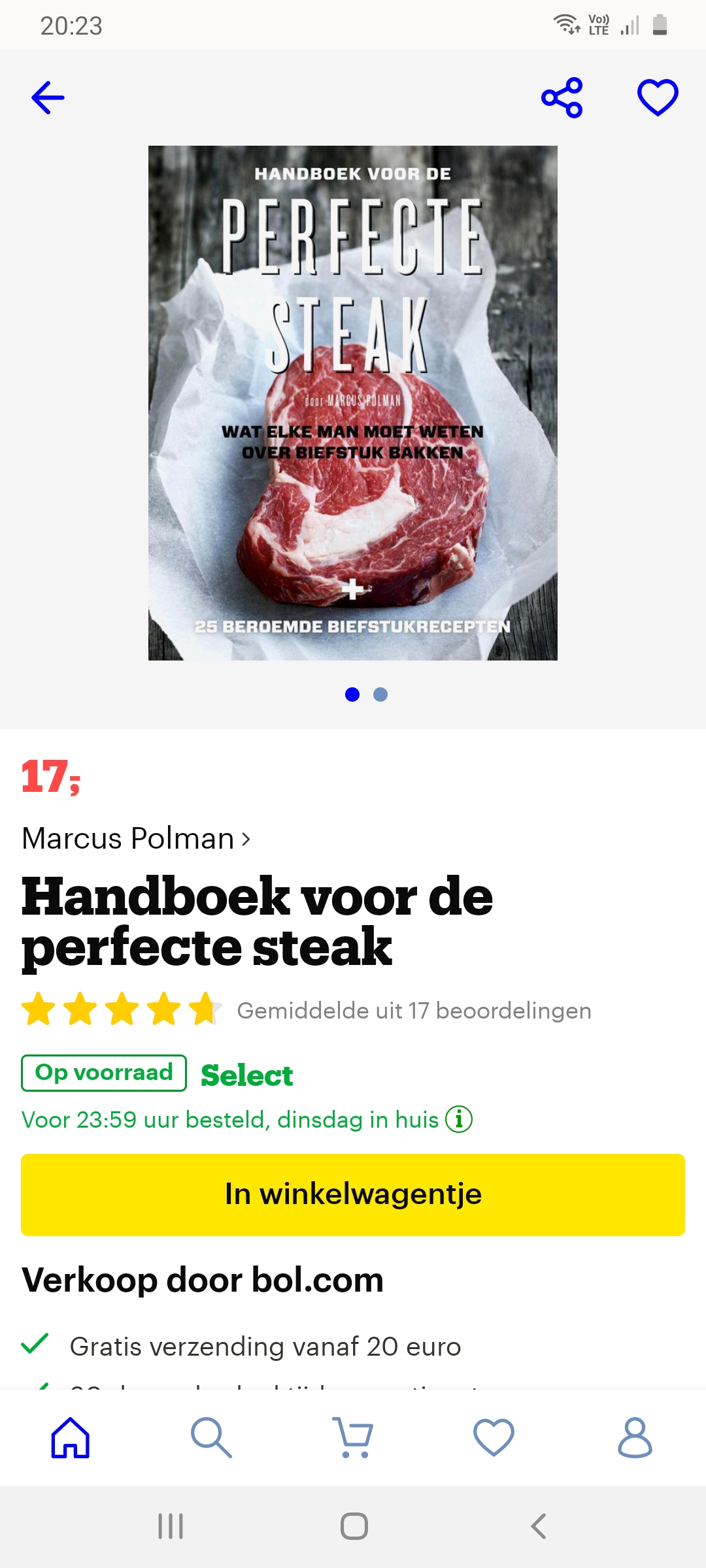Tap the system recent apps button
706x1568 pixels.
[x=171, y=1526]
